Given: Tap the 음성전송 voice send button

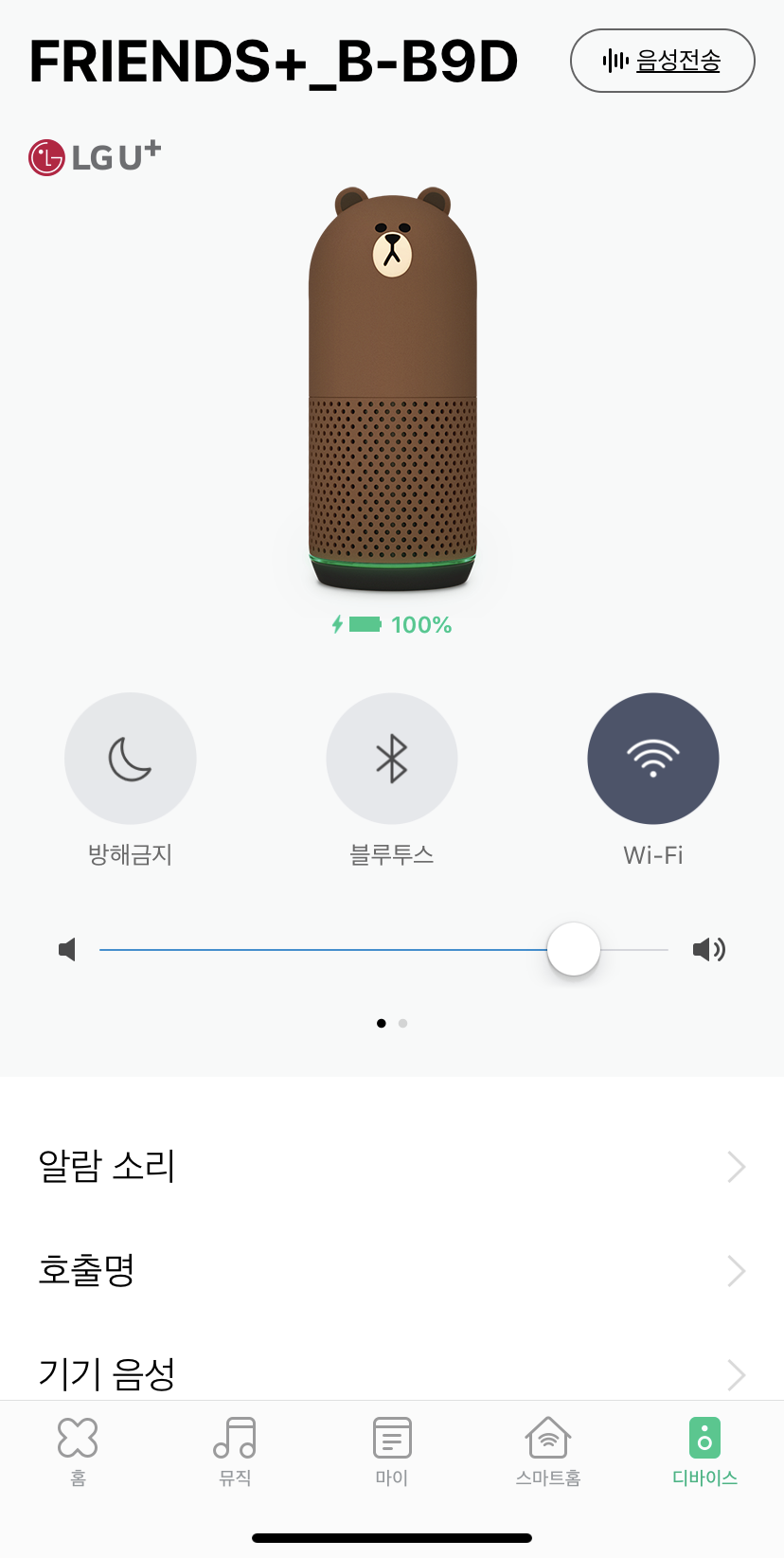Looking at the screenshot, I should coord(662,61).
